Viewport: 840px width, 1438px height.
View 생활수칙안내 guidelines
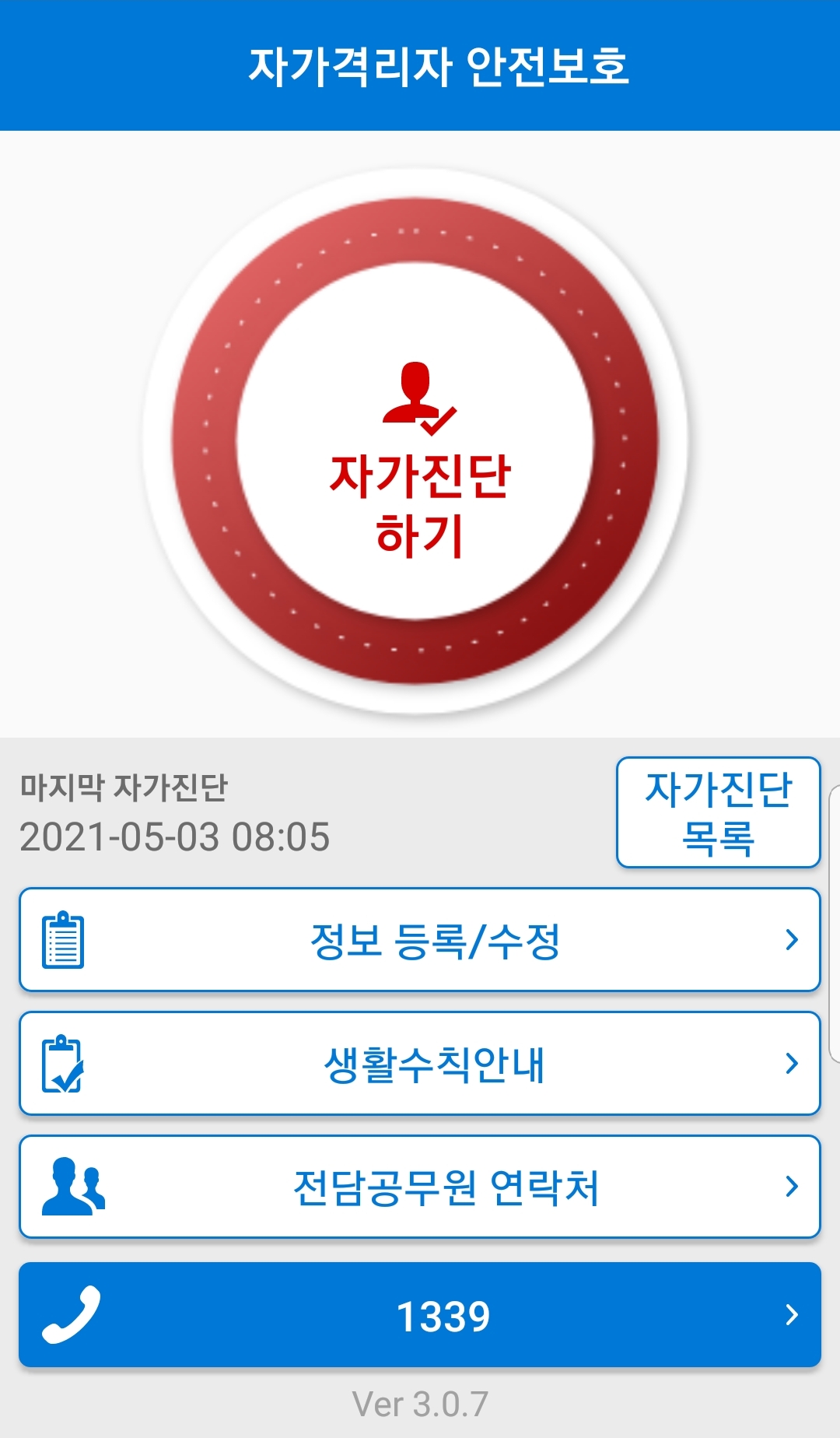(420, 1064)
